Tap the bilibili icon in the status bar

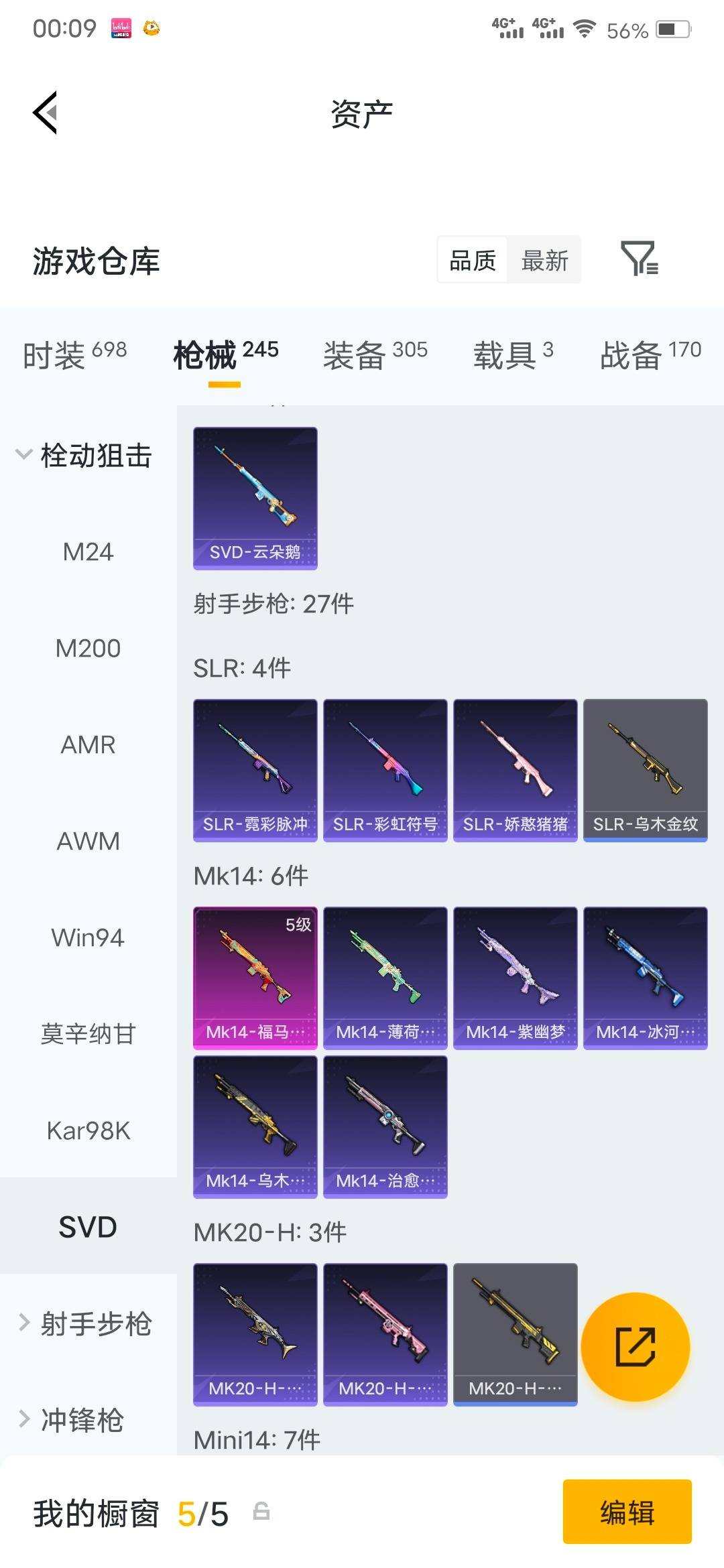pos(121,27)
